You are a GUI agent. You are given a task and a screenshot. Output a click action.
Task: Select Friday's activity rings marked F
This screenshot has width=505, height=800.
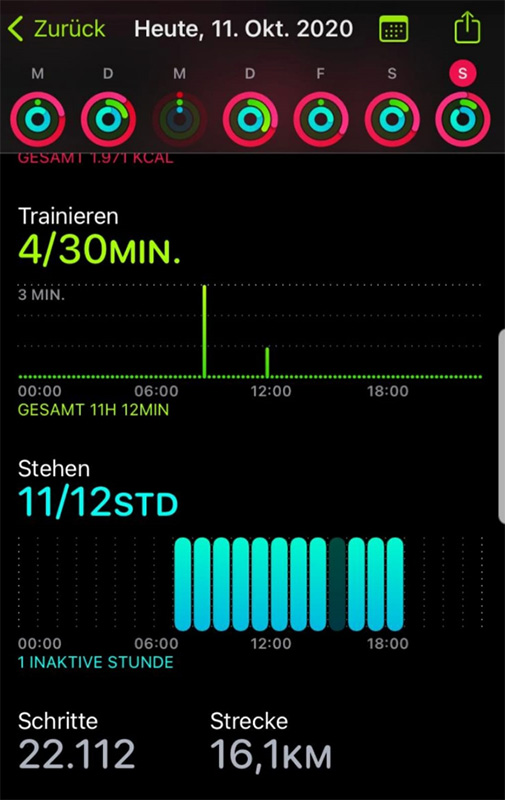point(321,119)
